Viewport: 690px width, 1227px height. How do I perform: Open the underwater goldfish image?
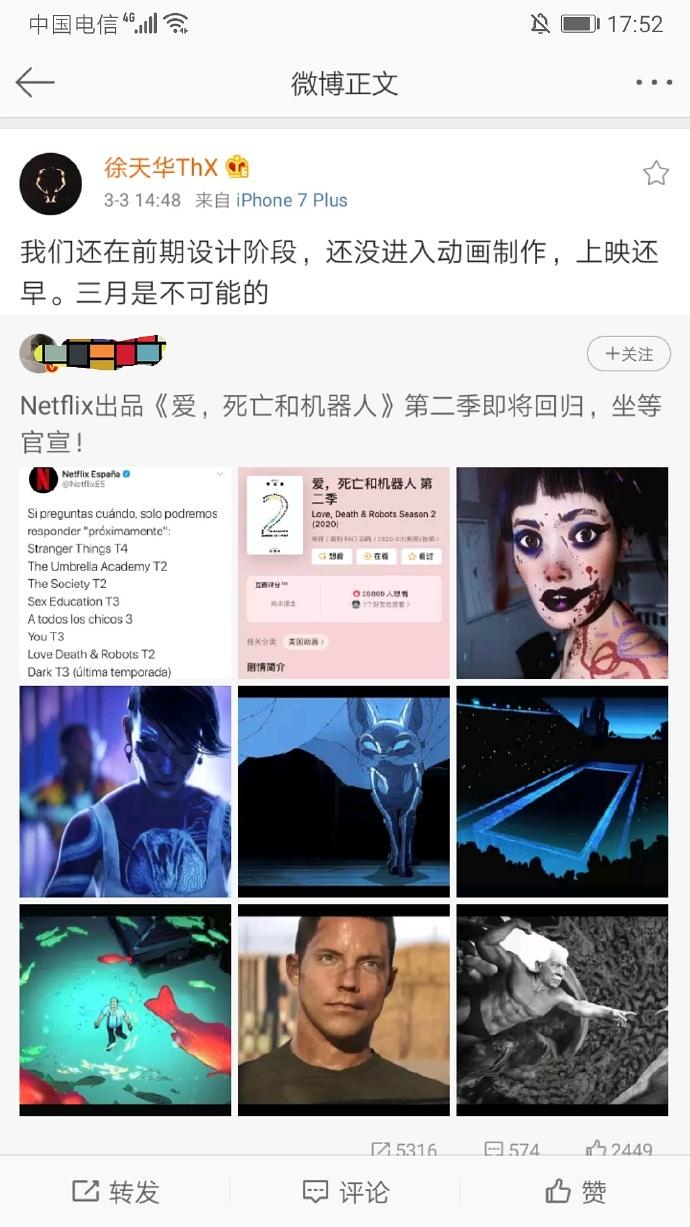tap(125, 1010)
